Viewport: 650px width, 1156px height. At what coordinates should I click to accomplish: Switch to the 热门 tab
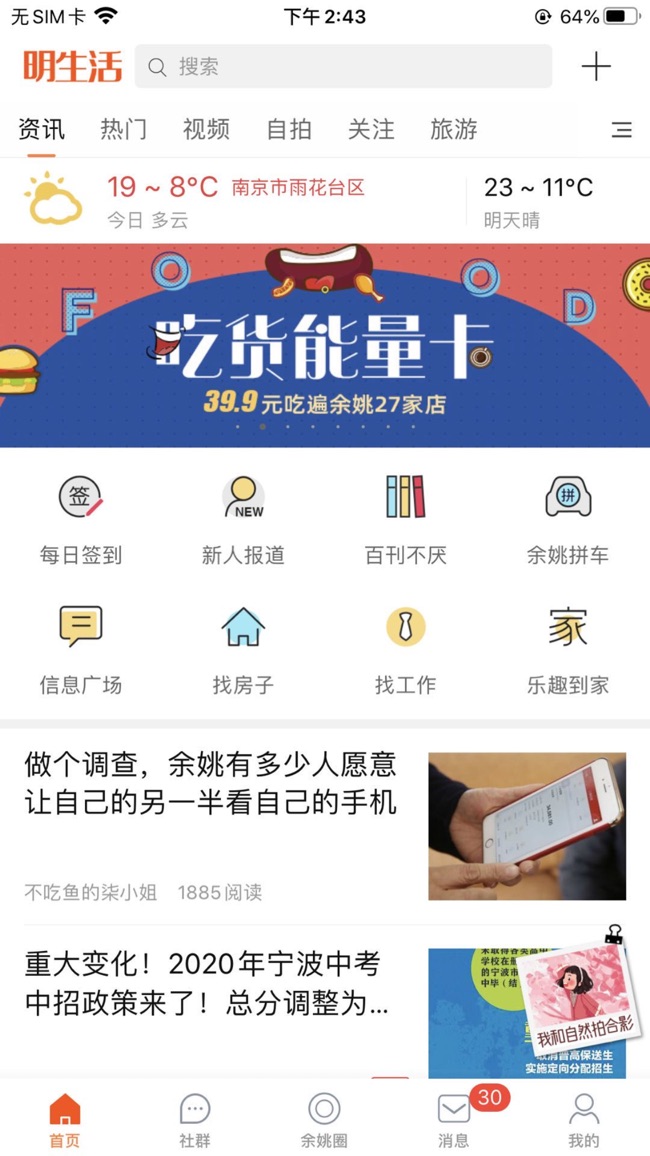tap(124, 129)
